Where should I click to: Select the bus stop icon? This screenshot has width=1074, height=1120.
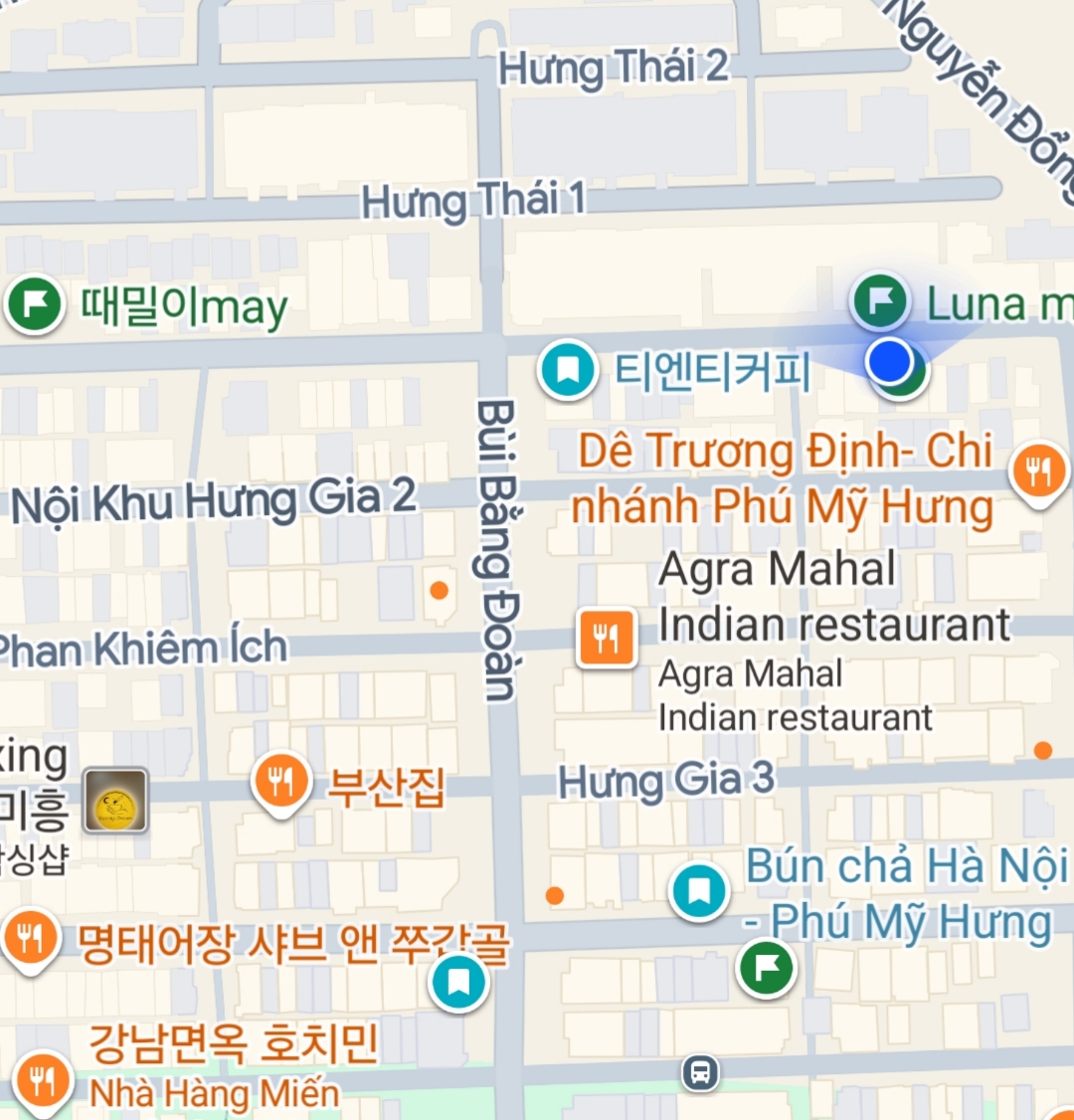[700, 1073]
